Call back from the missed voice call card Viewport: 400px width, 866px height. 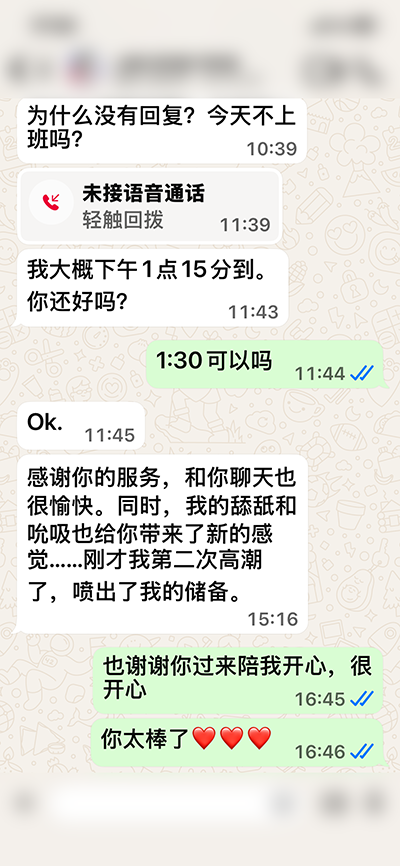150,207
